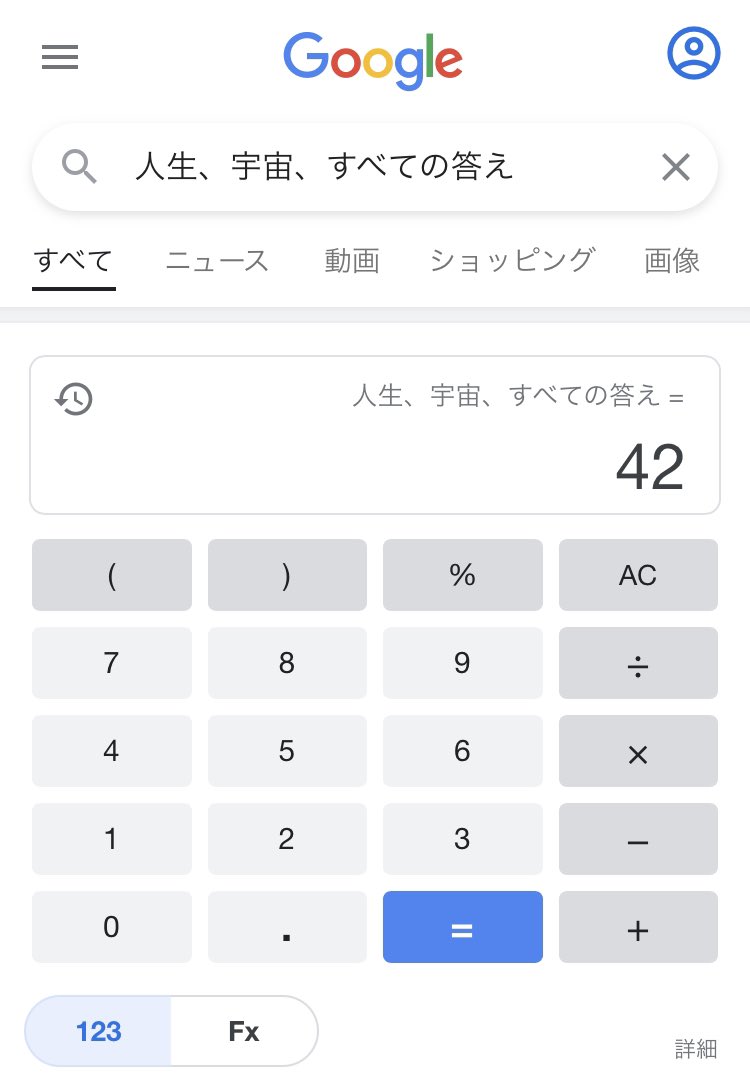Open the 詳細 link
Screen dimensions: 750x1086
(x=696, y=1048)
